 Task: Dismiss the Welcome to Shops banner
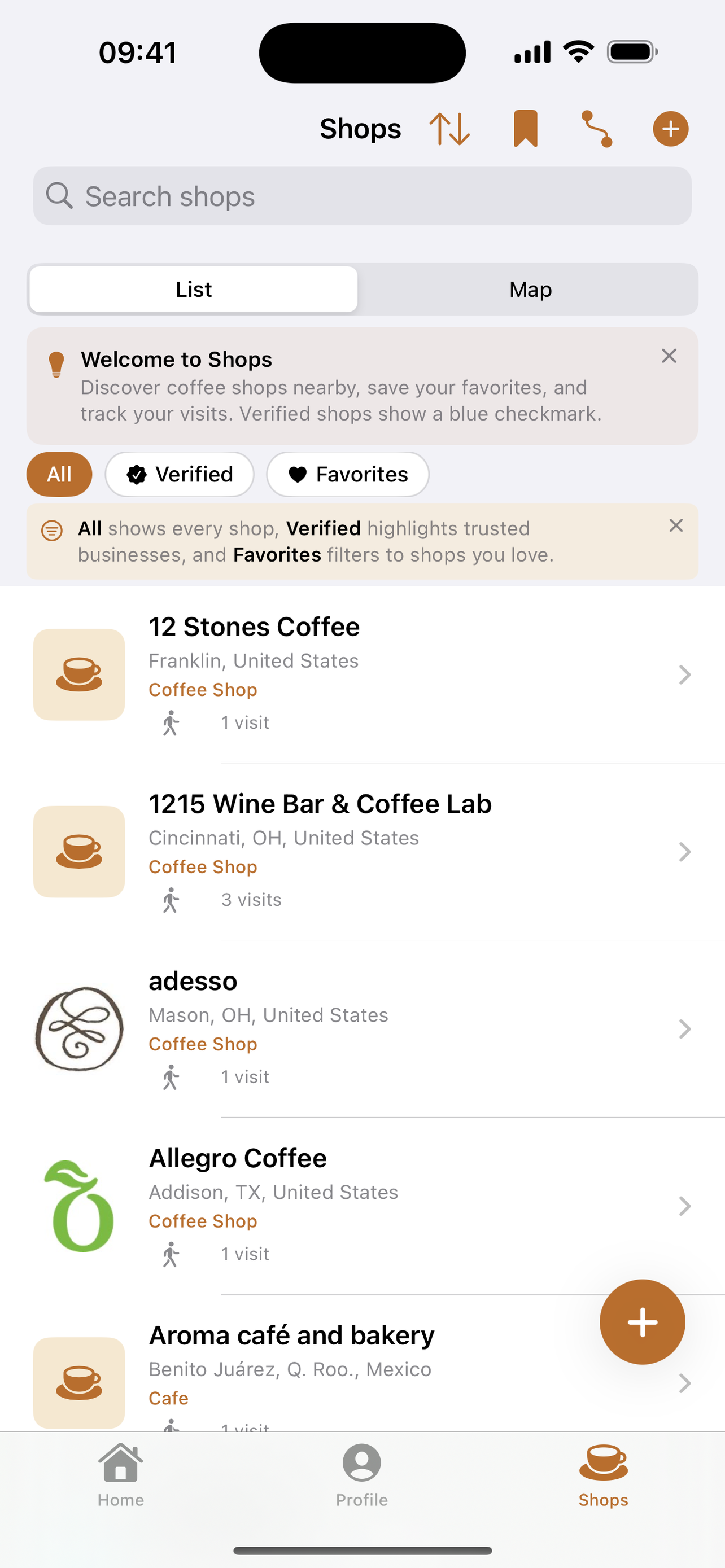coord(669,356)
